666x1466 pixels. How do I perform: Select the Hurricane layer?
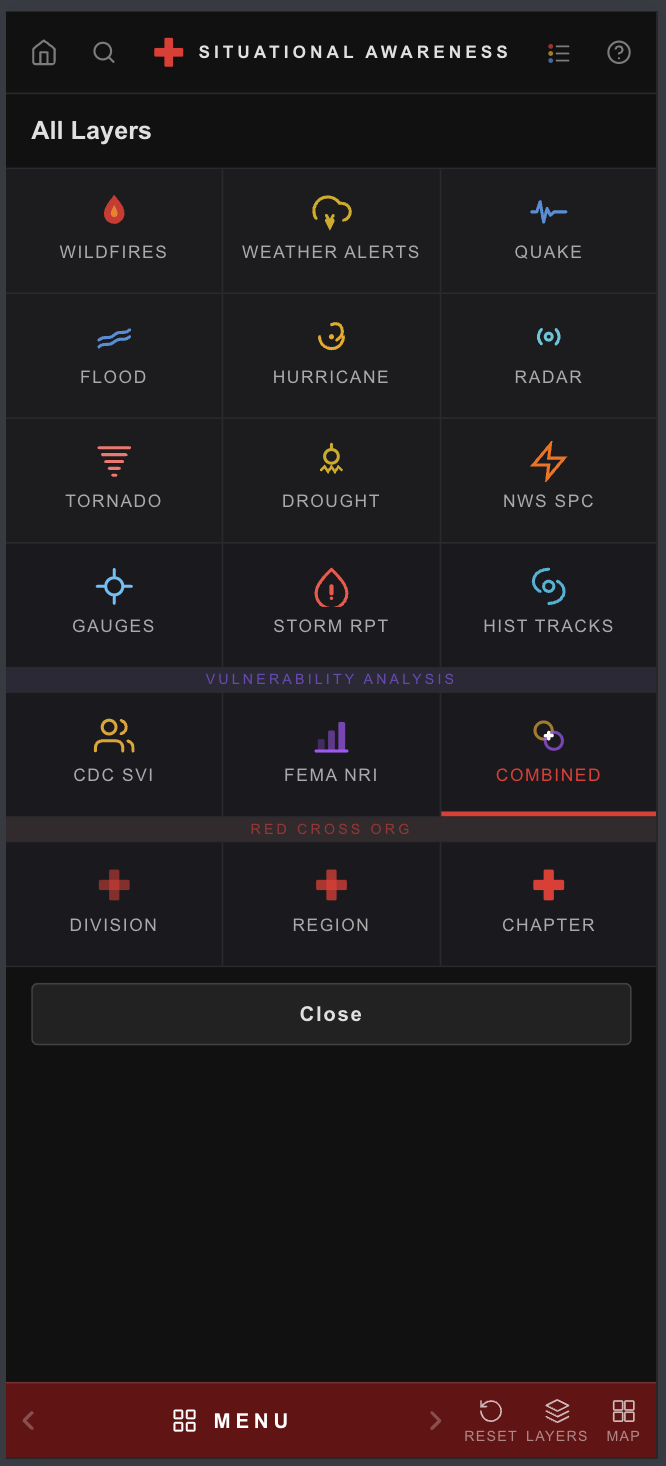pyautogui.click(x=331, y=355)
